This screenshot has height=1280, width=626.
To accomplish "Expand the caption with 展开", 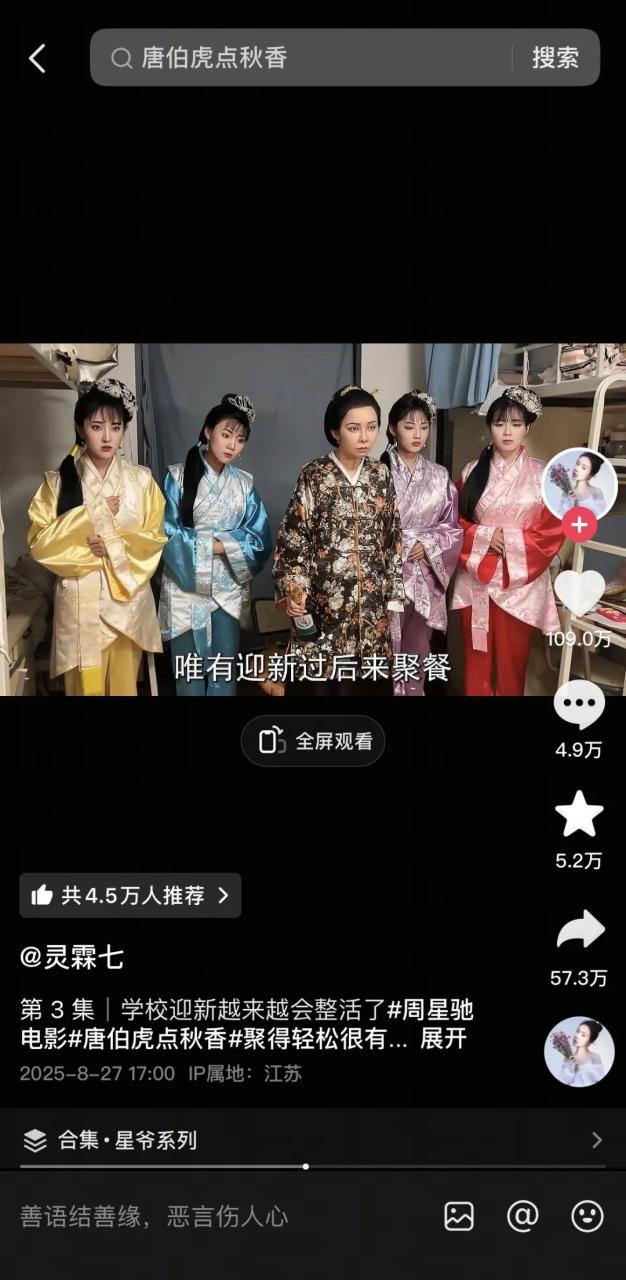I will (443, 1038).
